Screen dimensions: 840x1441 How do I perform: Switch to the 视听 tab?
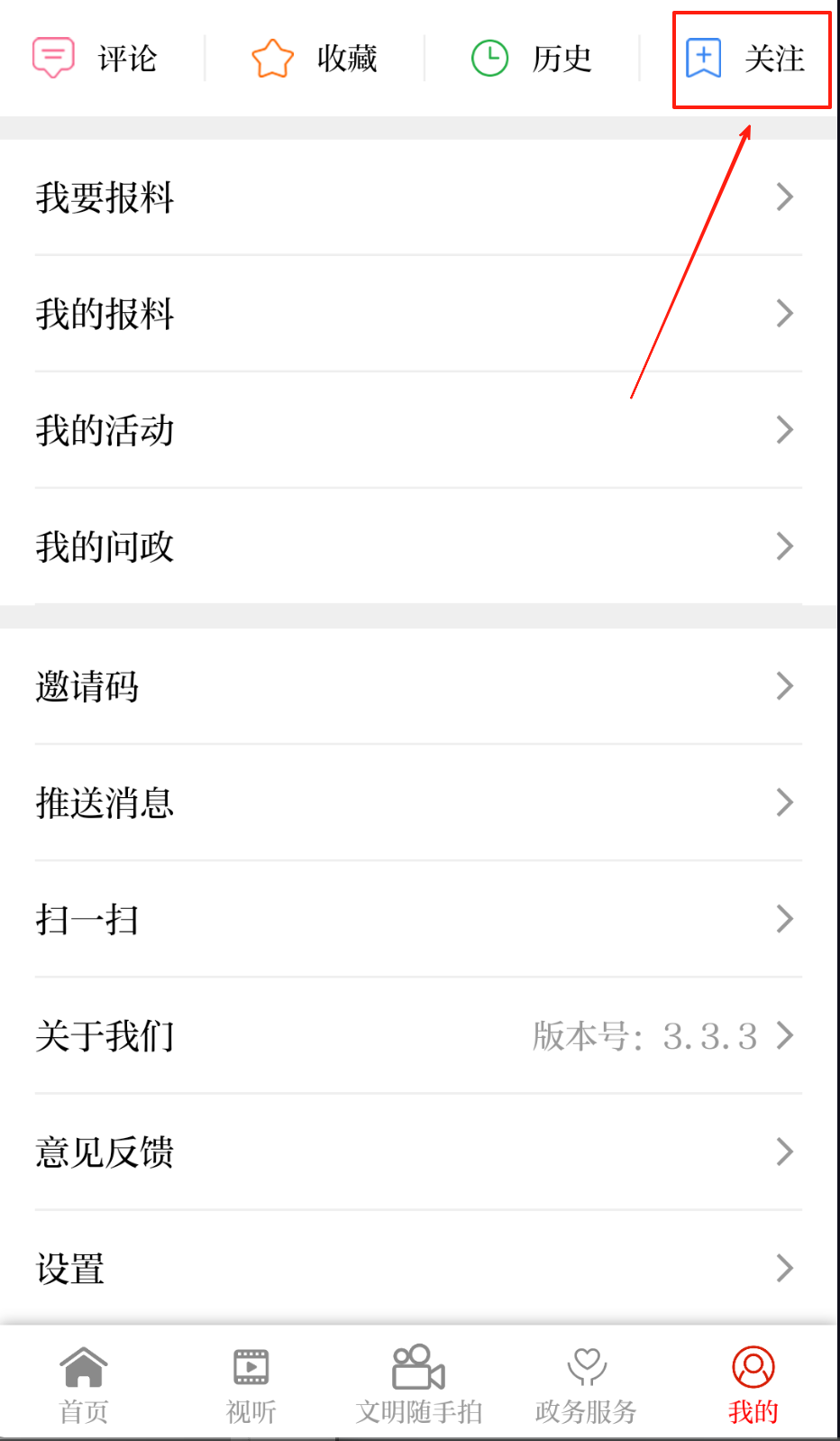click(251, 1384)
